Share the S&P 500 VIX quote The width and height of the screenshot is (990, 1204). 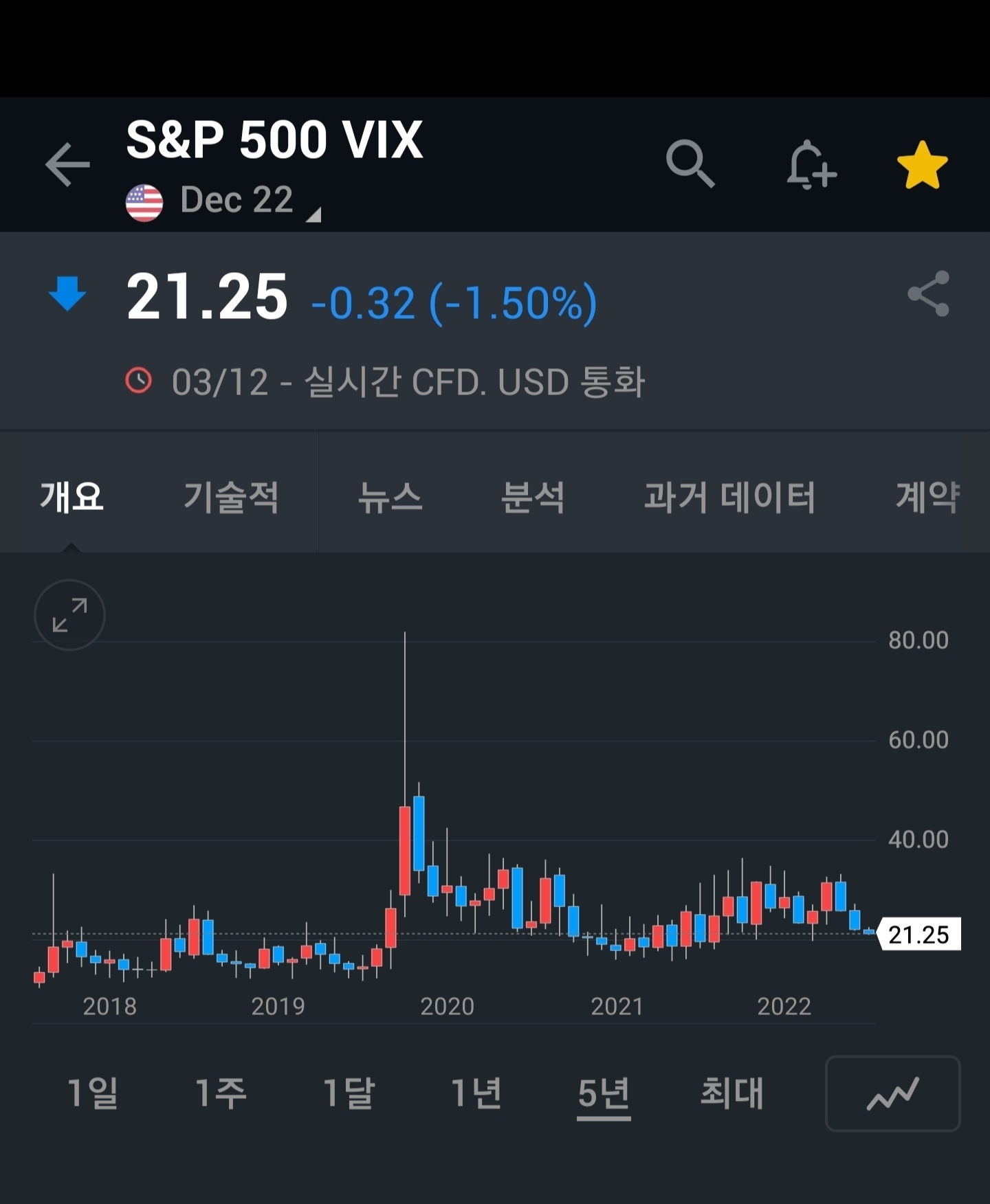pos(928,294)
